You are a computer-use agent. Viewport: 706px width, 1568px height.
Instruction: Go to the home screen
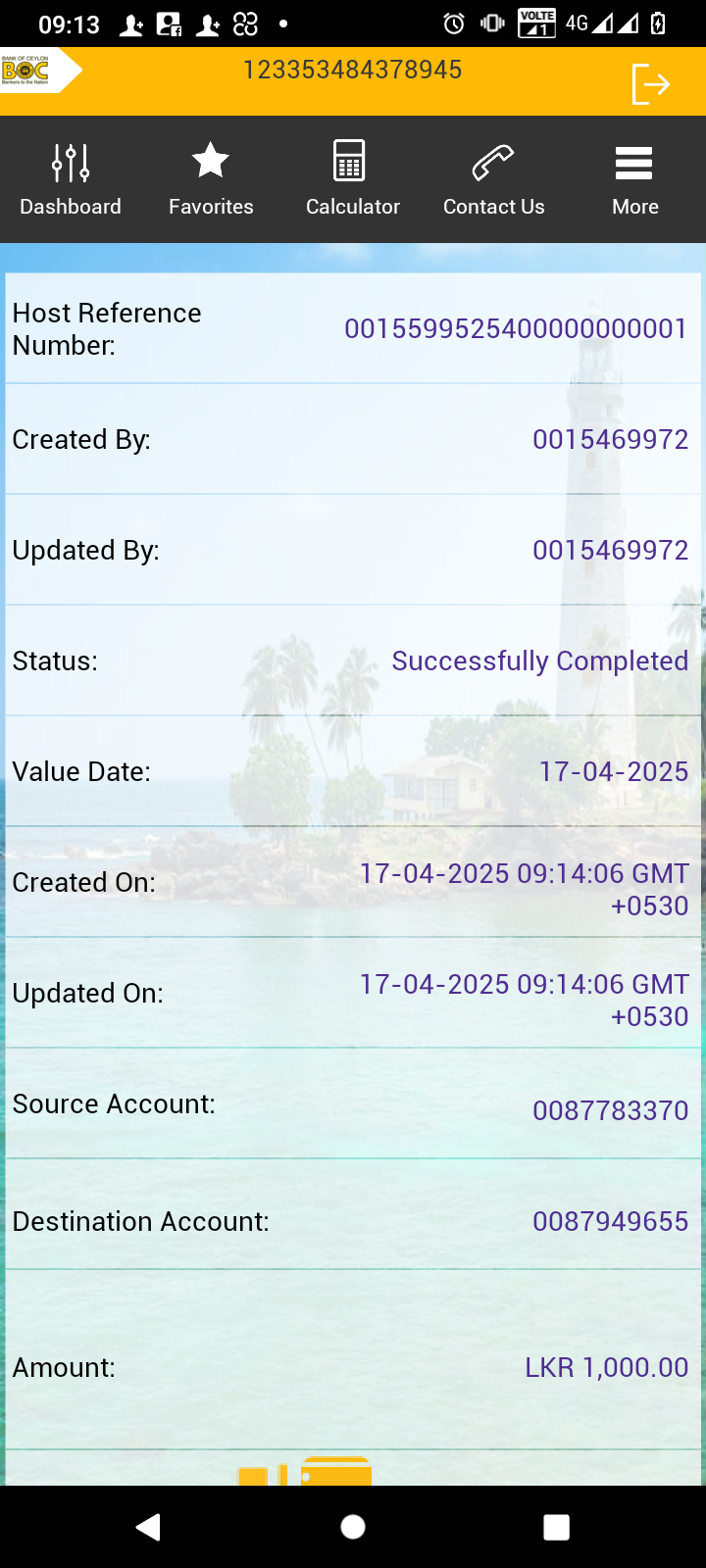[x=353, y=1527]
